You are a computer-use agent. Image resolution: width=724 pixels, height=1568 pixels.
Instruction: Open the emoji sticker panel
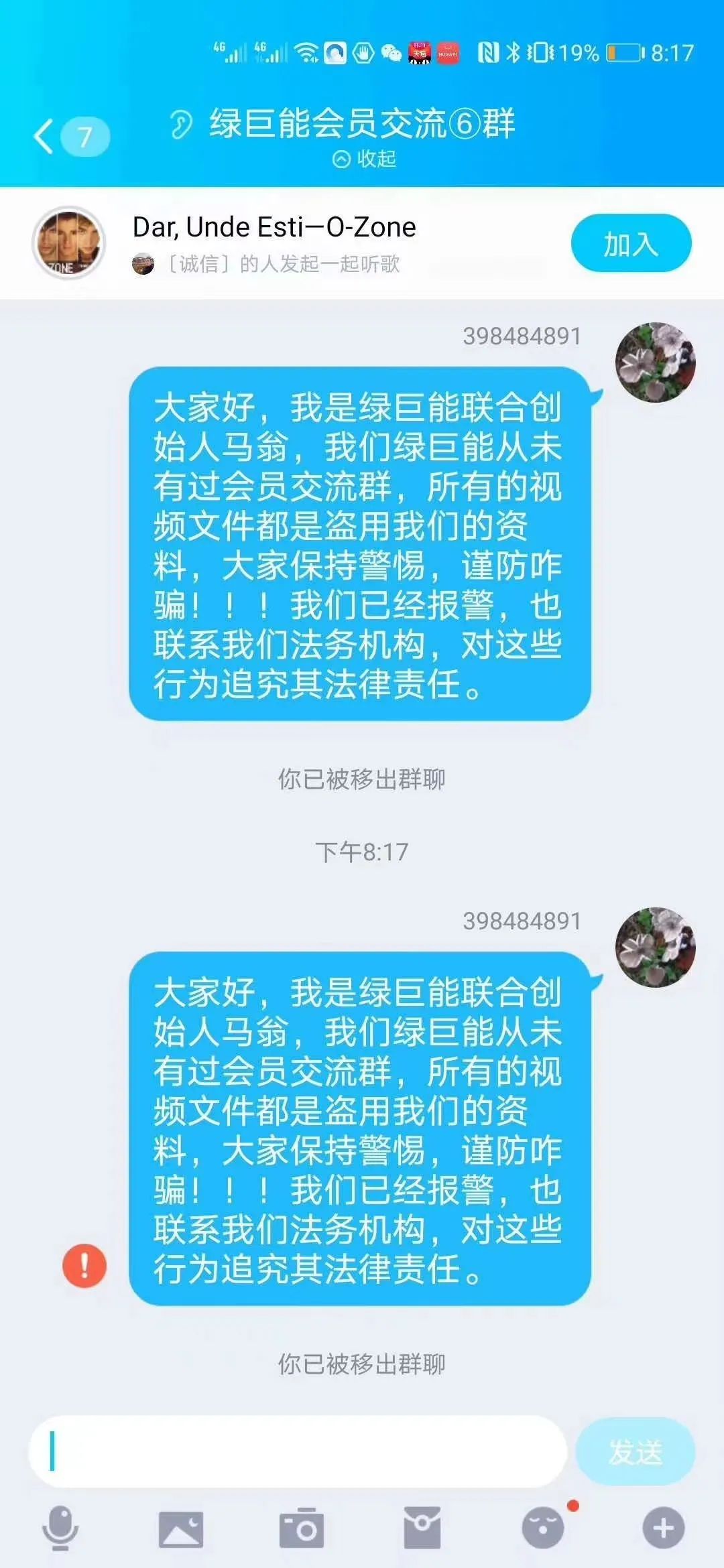[x=543, y=1528]
